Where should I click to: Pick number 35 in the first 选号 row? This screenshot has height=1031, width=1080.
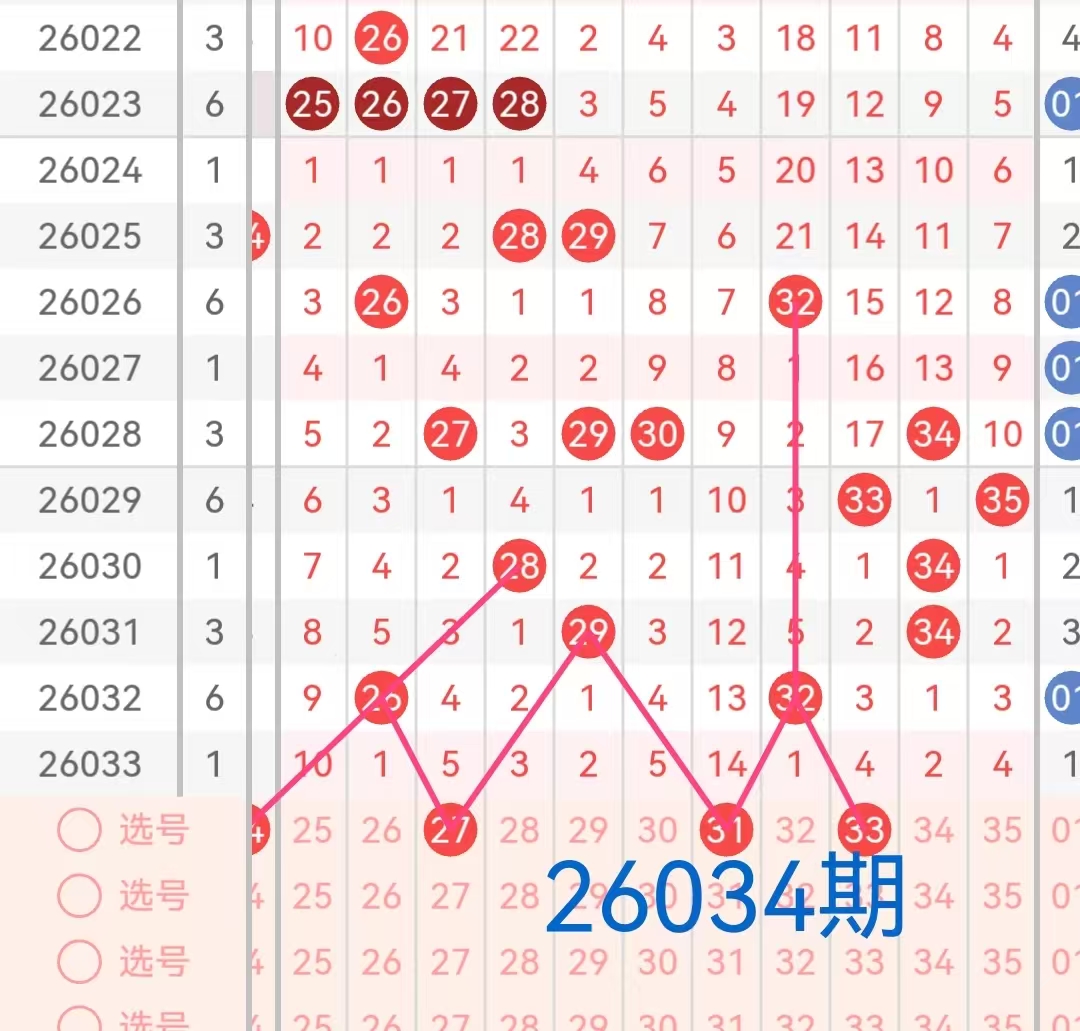(x=1002, y=830)
